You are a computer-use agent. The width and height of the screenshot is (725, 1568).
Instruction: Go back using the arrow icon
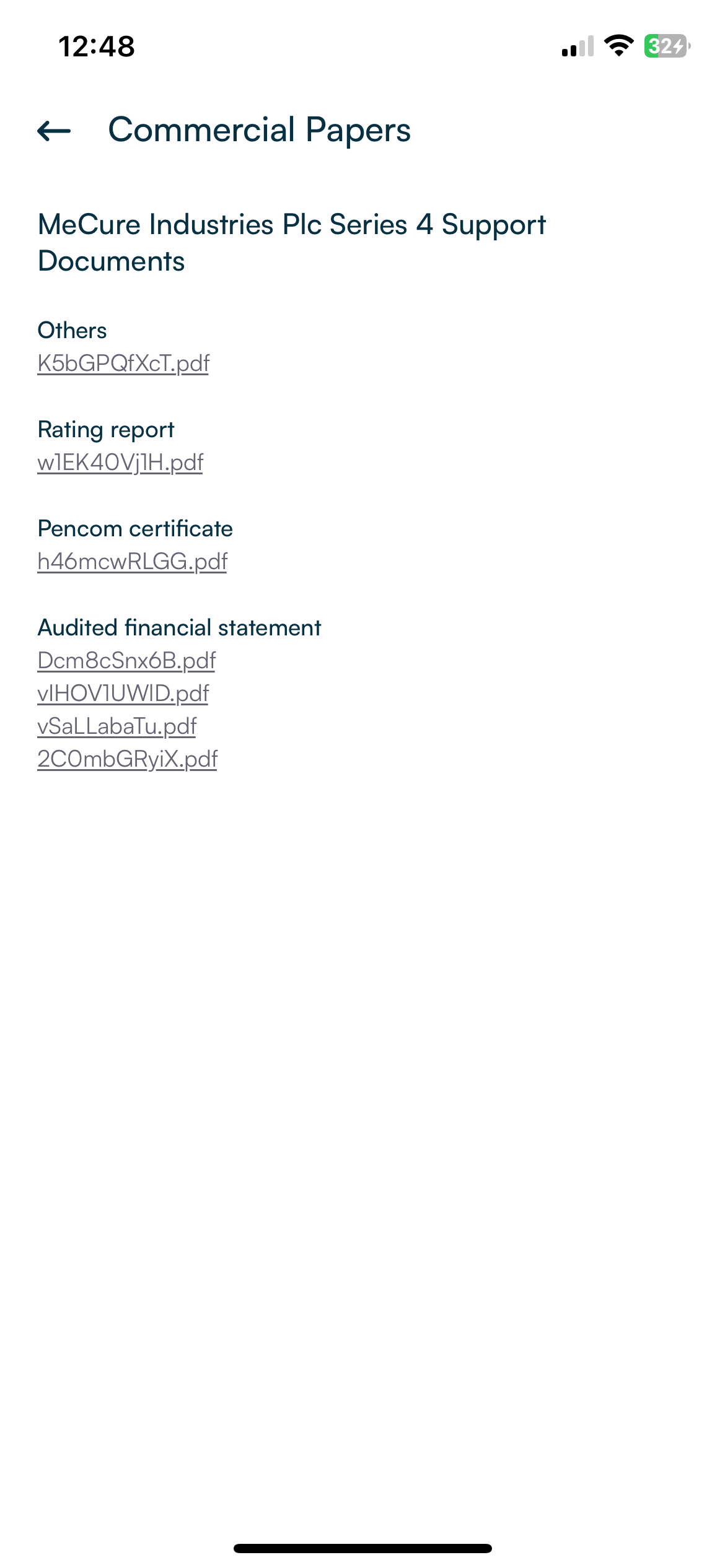pyautogui.click(x=54, y=131)
